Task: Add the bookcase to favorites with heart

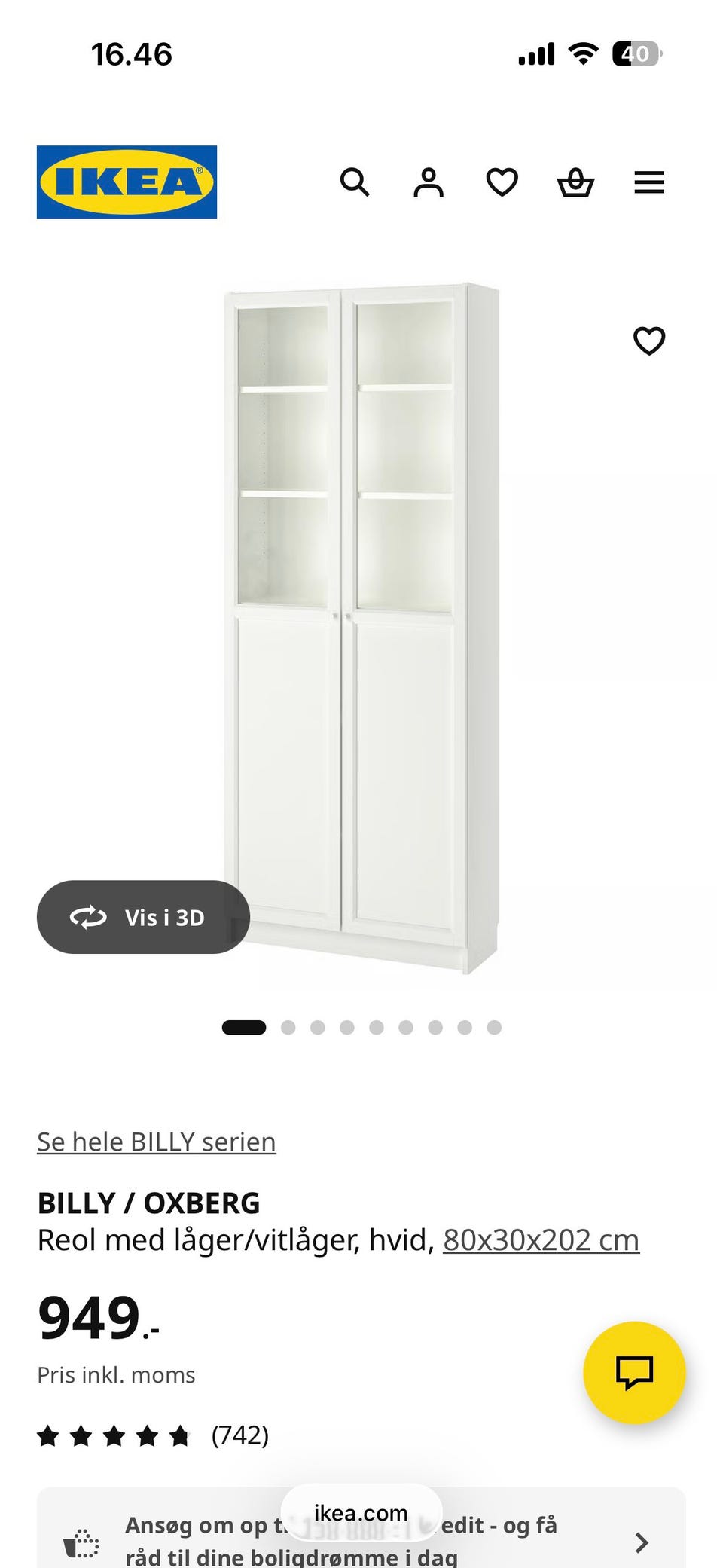Action: coord(649,341)
